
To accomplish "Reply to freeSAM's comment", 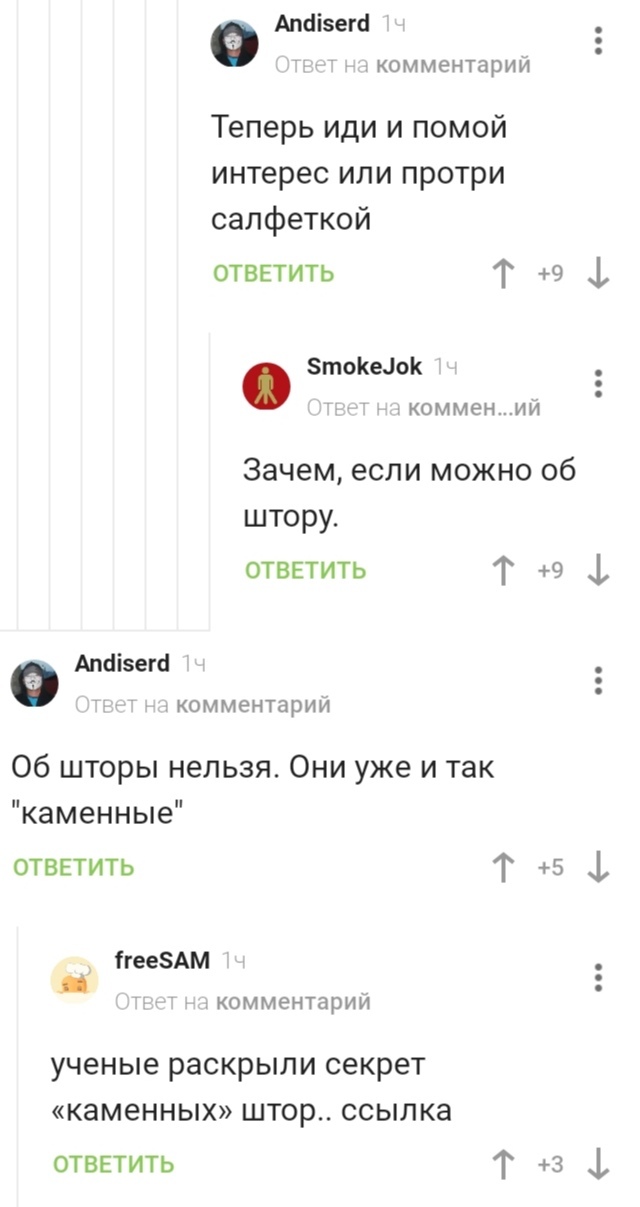I will pyautogui.click(x=113, y=1164).
